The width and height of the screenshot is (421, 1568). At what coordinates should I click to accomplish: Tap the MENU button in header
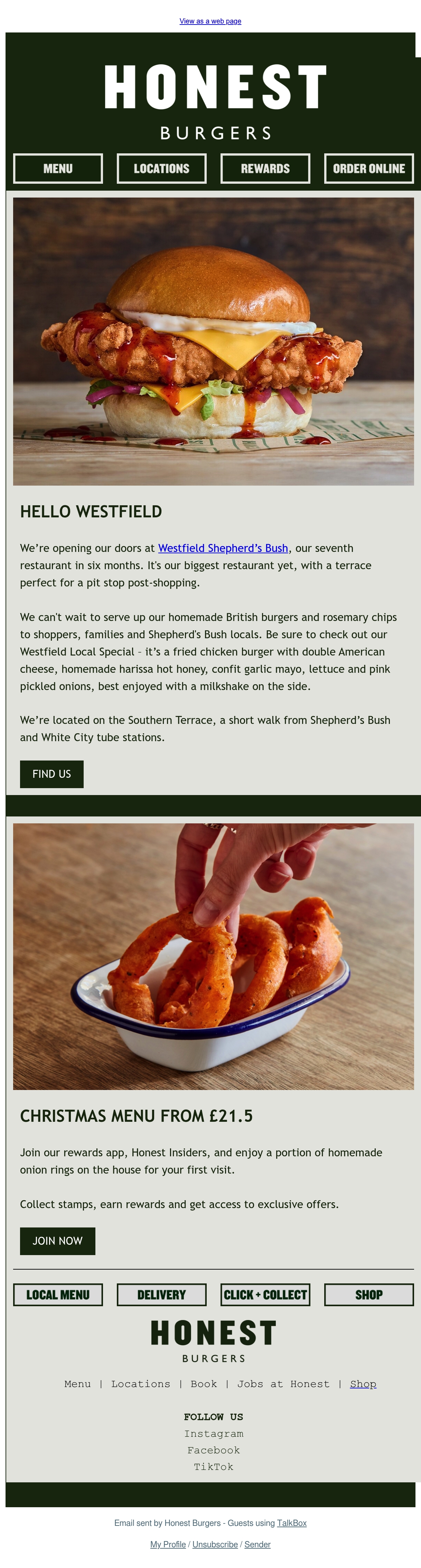(58, 169)
